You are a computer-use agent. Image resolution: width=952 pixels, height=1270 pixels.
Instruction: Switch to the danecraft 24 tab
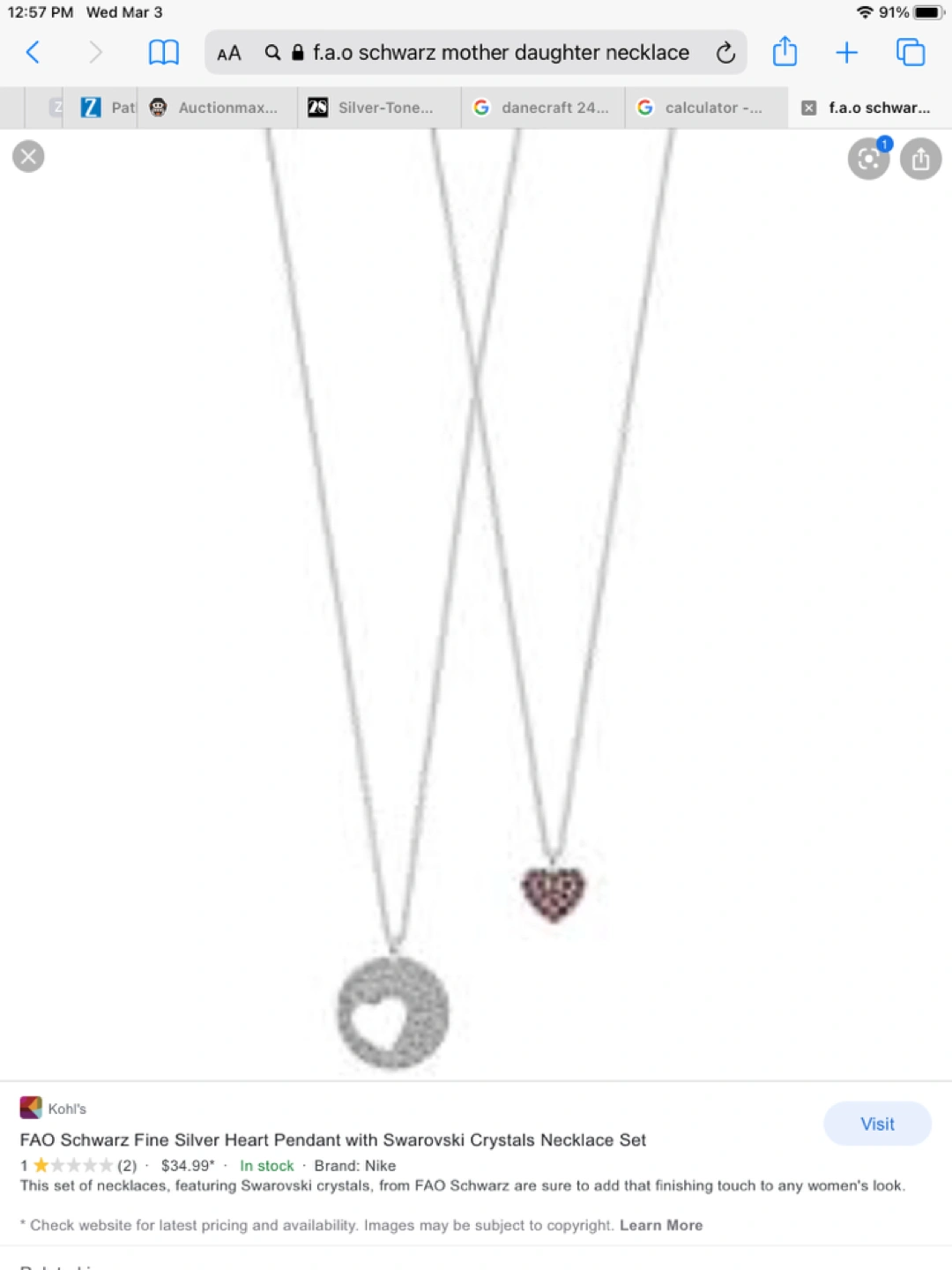[x=544, y=108]
